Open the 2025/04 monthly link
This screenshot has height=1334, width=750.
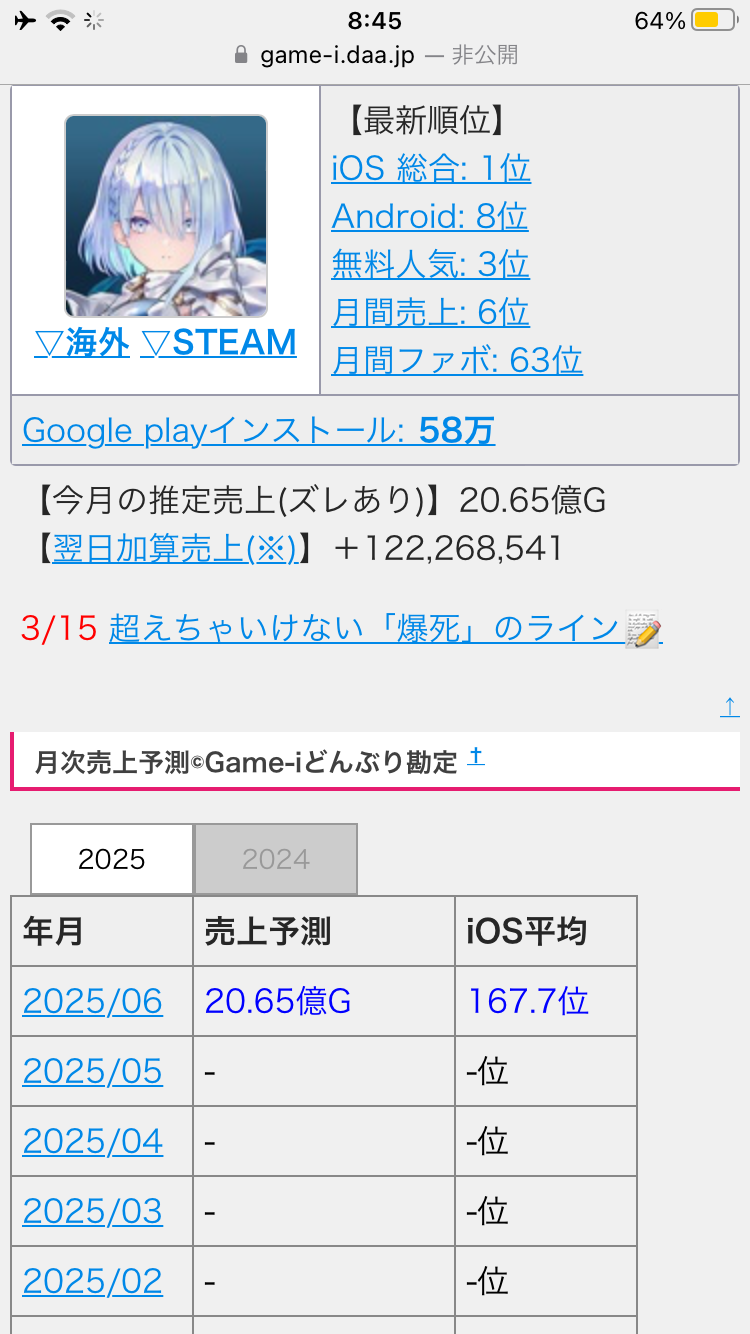[93, 1141]
